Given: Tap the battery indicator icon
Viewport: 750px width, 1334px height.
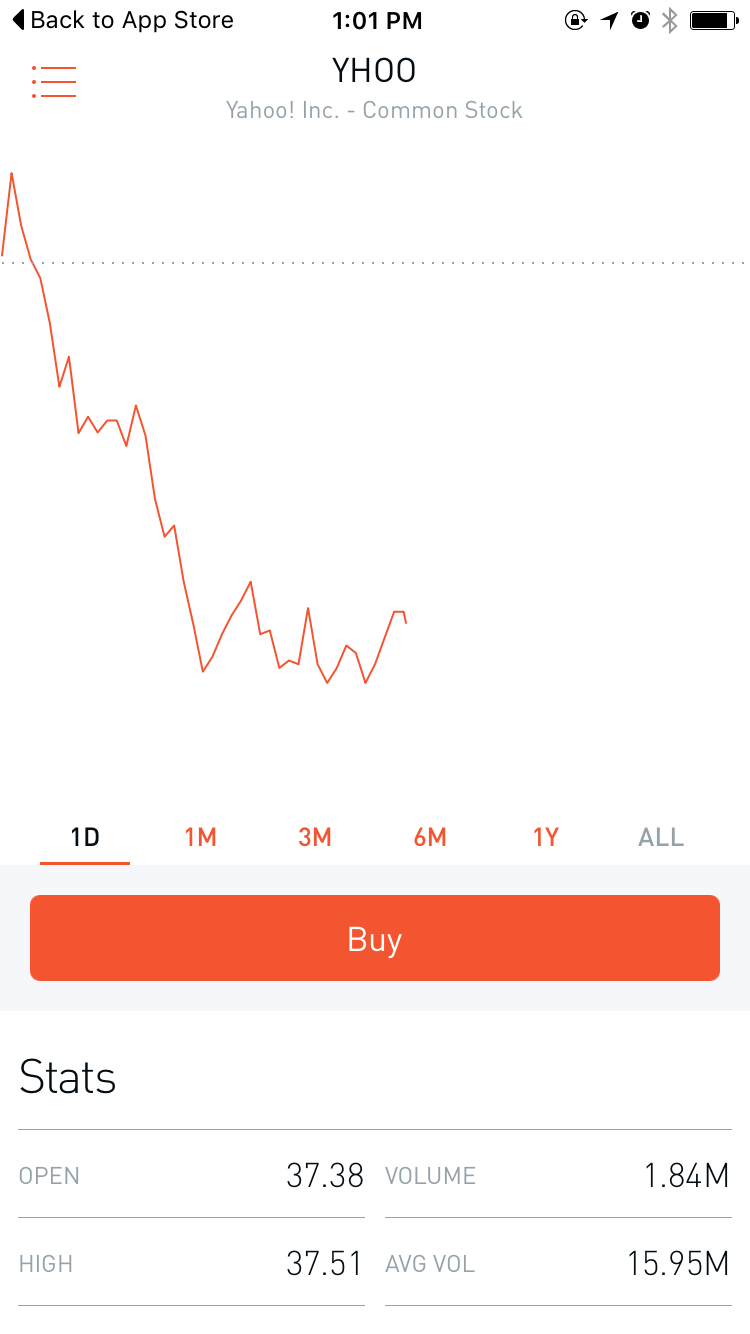Looking at the screenshot, I should [x=714, y=19].
